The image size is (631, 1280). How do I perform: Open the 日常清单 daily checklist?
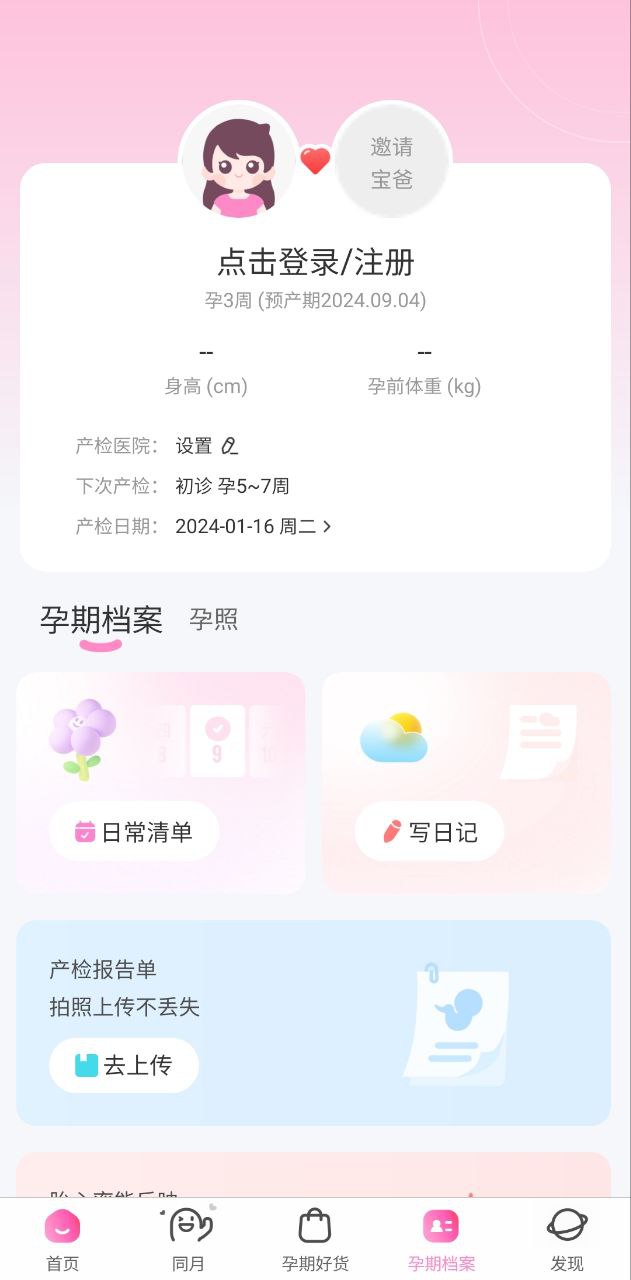pyautogui.click(x=134, y=831)
